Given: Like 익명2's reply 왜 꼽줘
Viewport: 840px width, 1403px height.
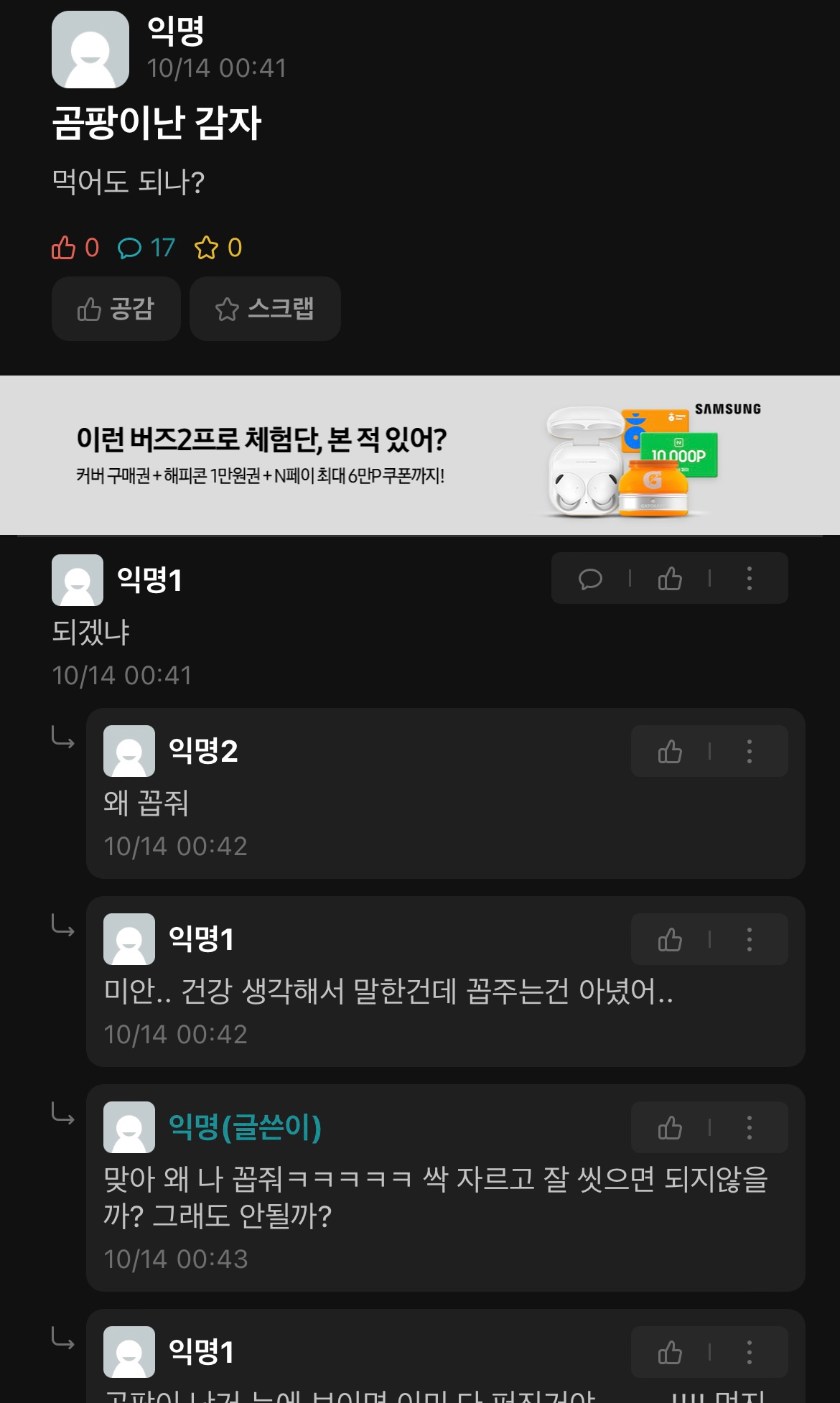Looking at the screenshot, I should tap(670, 752).
